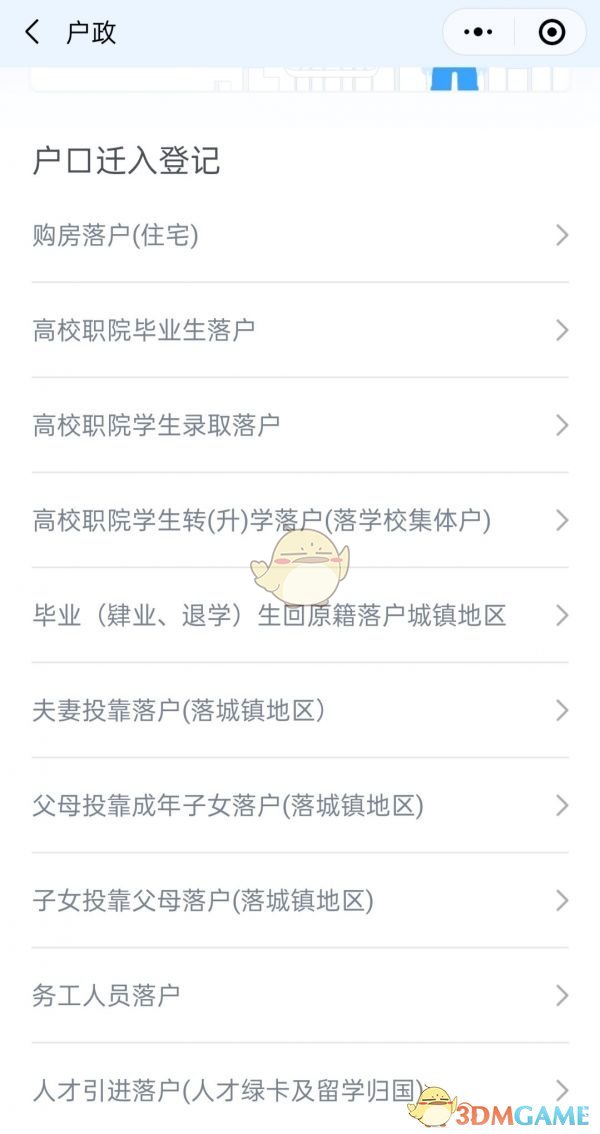Choose 高校职院学生转(升)学落户(落学校集体户)
Viewport: 600px width, 1134px height.
click(x=300, y=521)
